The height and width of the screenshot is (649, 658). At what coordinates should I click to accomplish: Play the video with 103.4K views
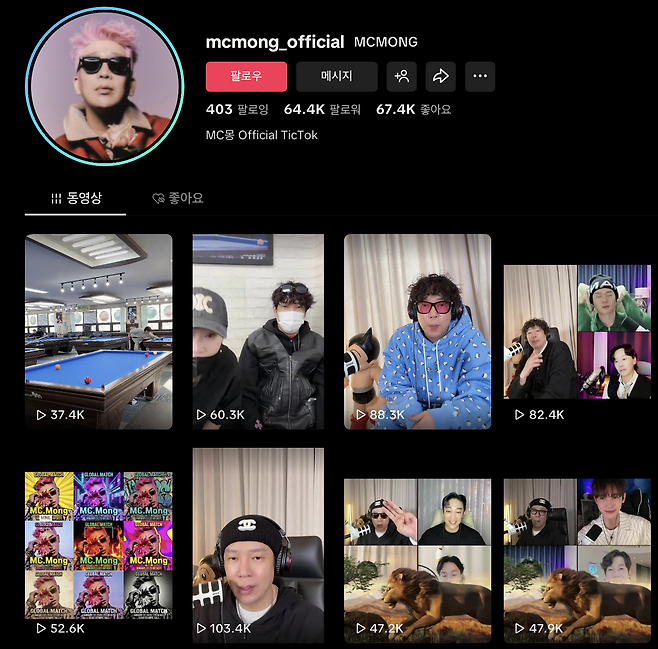[x=258, y=545]
